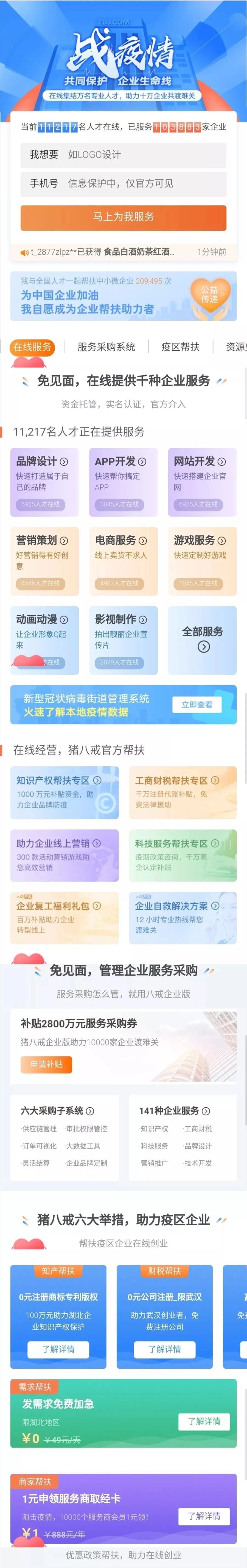Tap the 申请补贴 button
The width and height of the screenshot is (247, 1568).
(46, 1064)
